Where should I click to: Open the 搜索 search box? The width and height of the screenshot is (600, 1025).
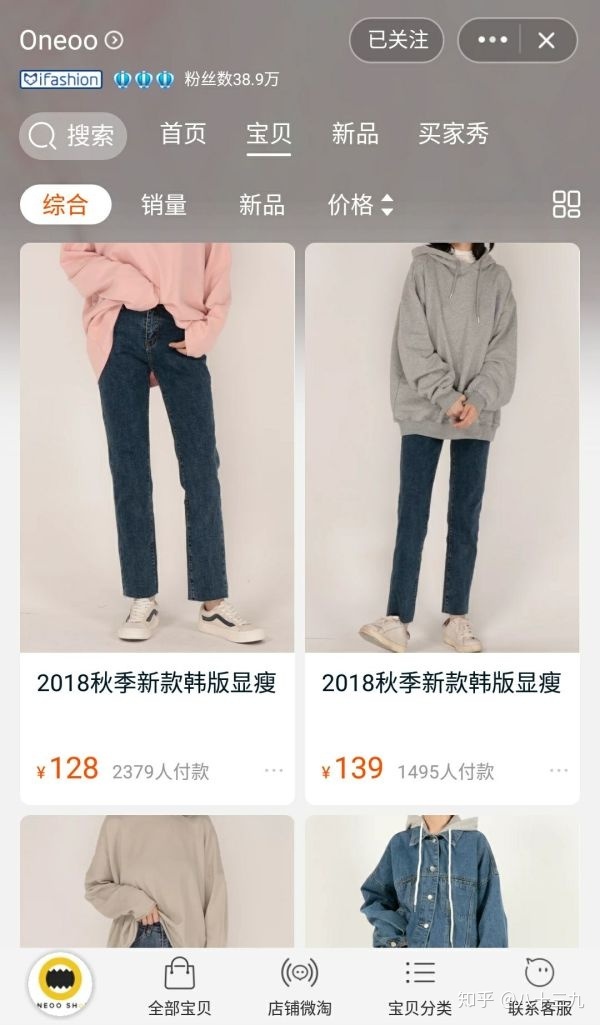click(x=72, y=135)
